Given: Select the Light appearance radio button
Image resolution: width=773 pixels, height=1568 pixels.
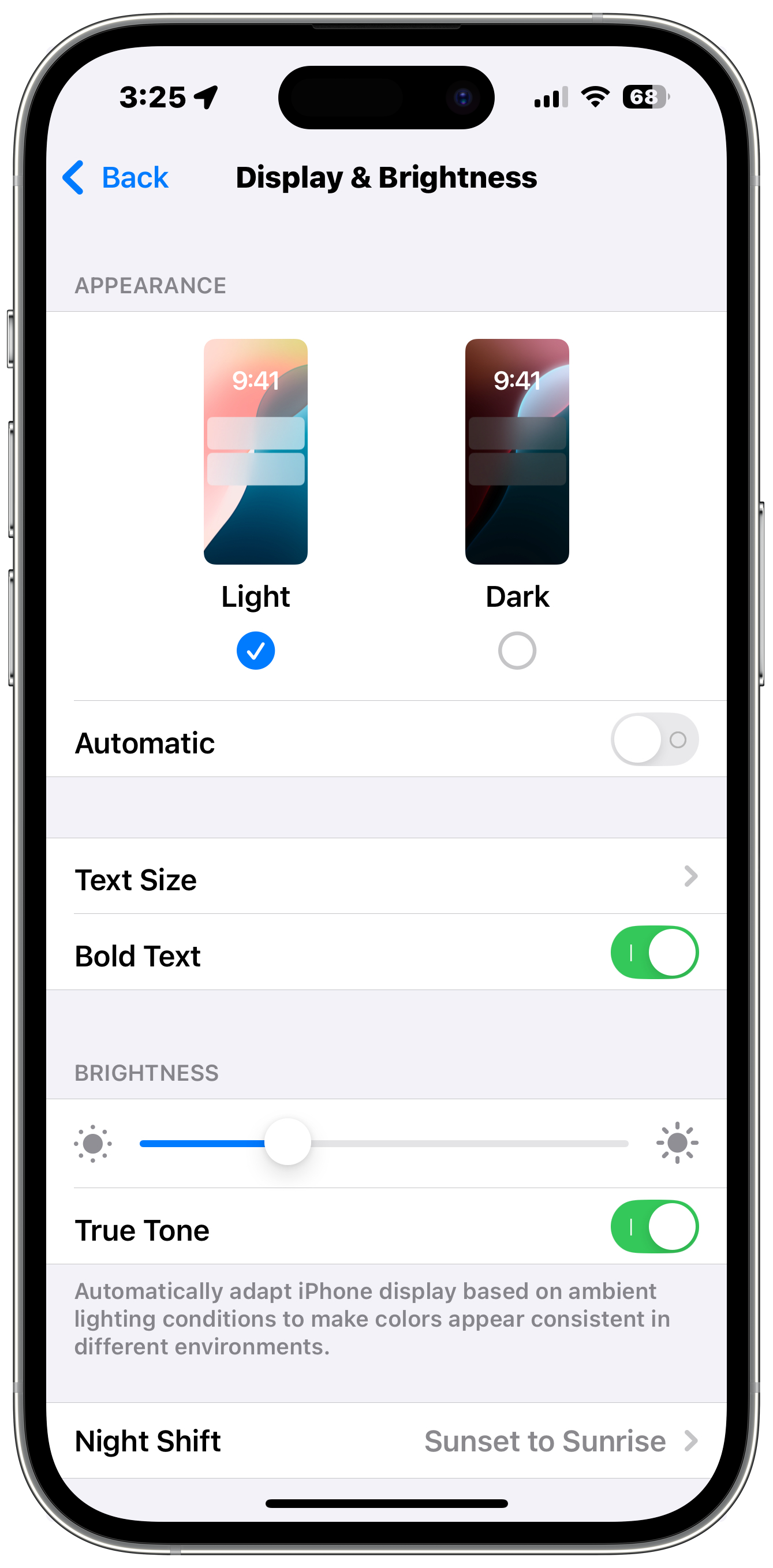Looking at the screenshot, I should click(x=256, y=651).
